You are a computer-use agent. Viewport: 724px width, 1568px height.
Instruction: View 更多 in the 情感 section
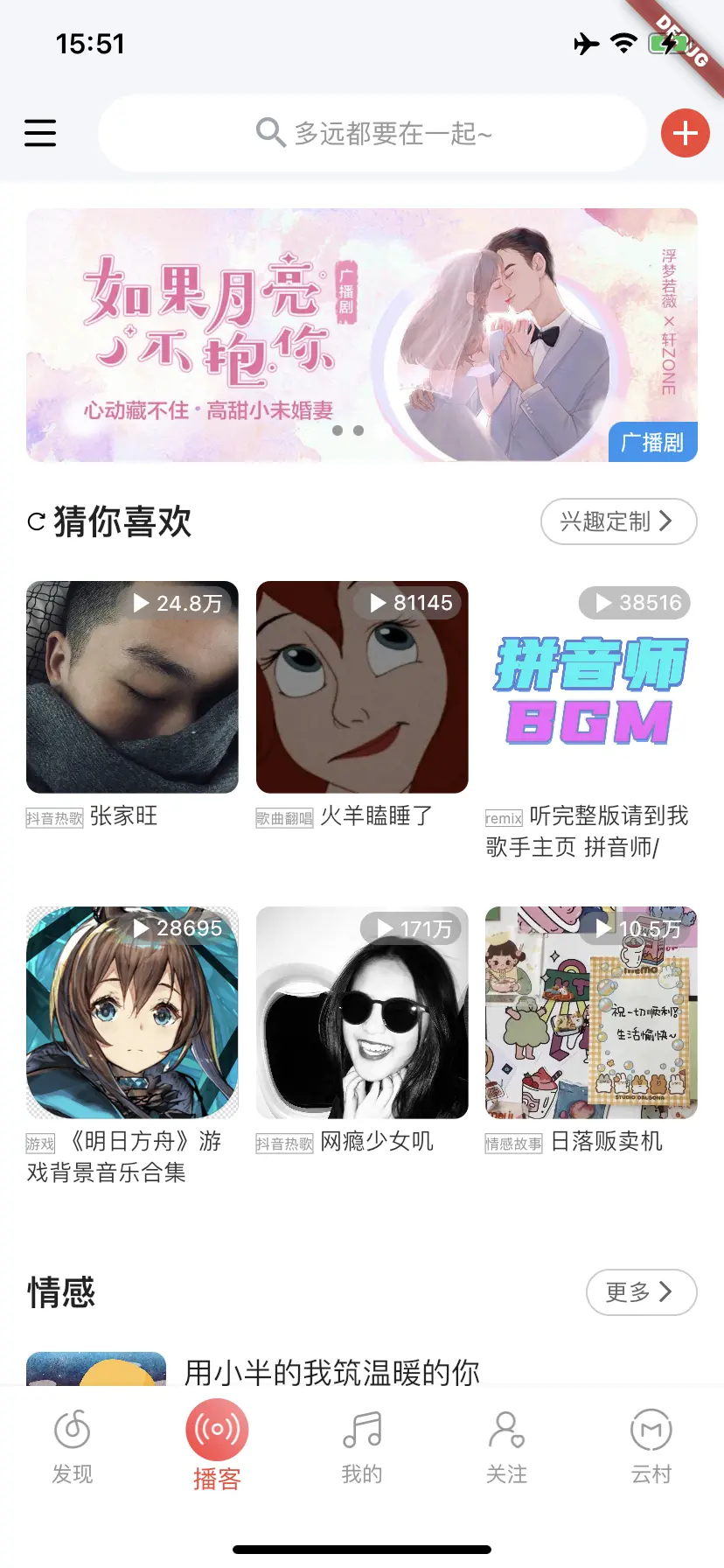pos(640,1291)
